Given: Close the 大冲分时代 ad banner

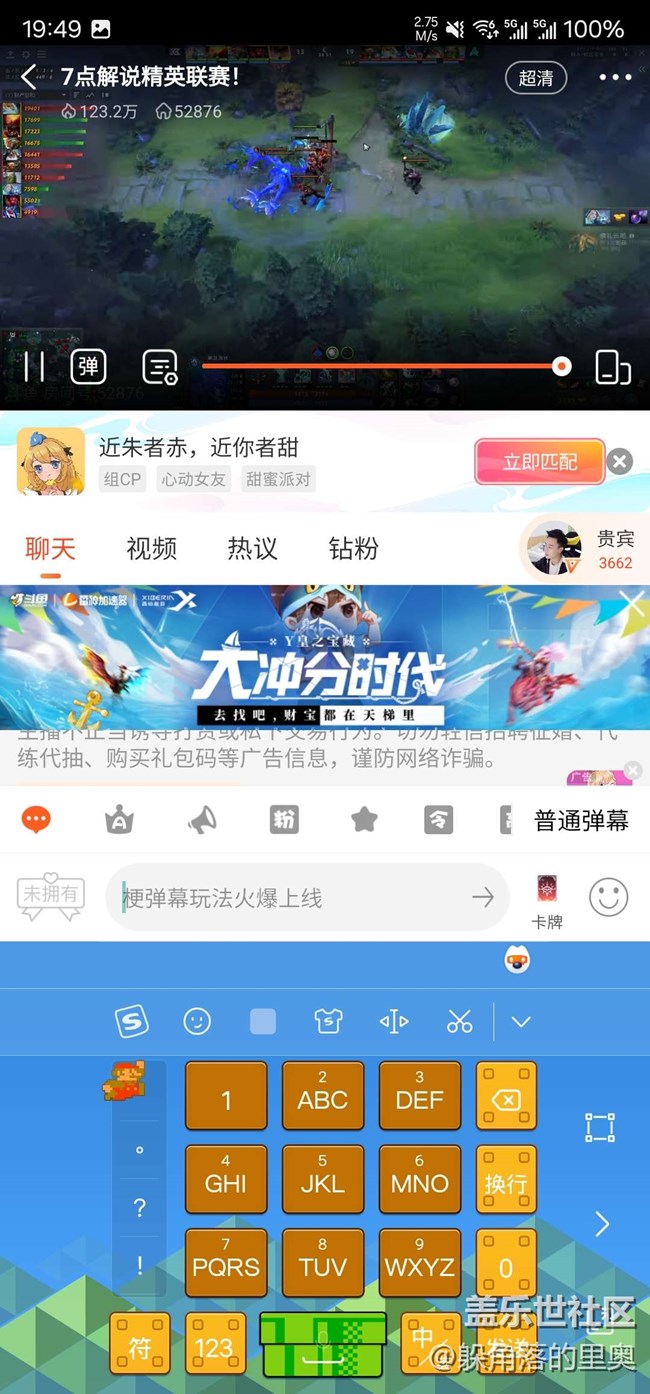Looking at the screenshot, I should coord(632,602).
